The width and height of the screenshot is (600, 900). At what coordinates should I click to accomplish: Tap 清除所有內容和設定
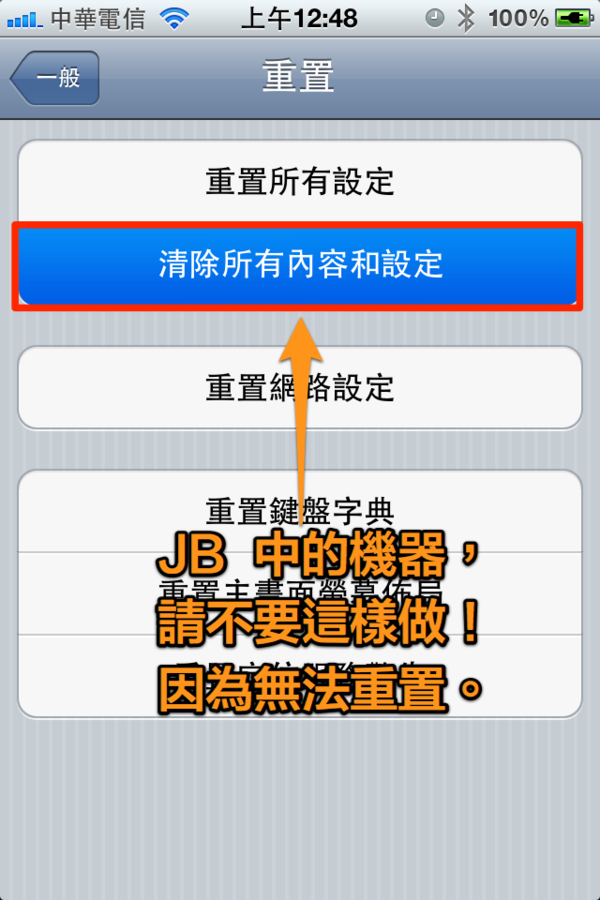[300, 265]
